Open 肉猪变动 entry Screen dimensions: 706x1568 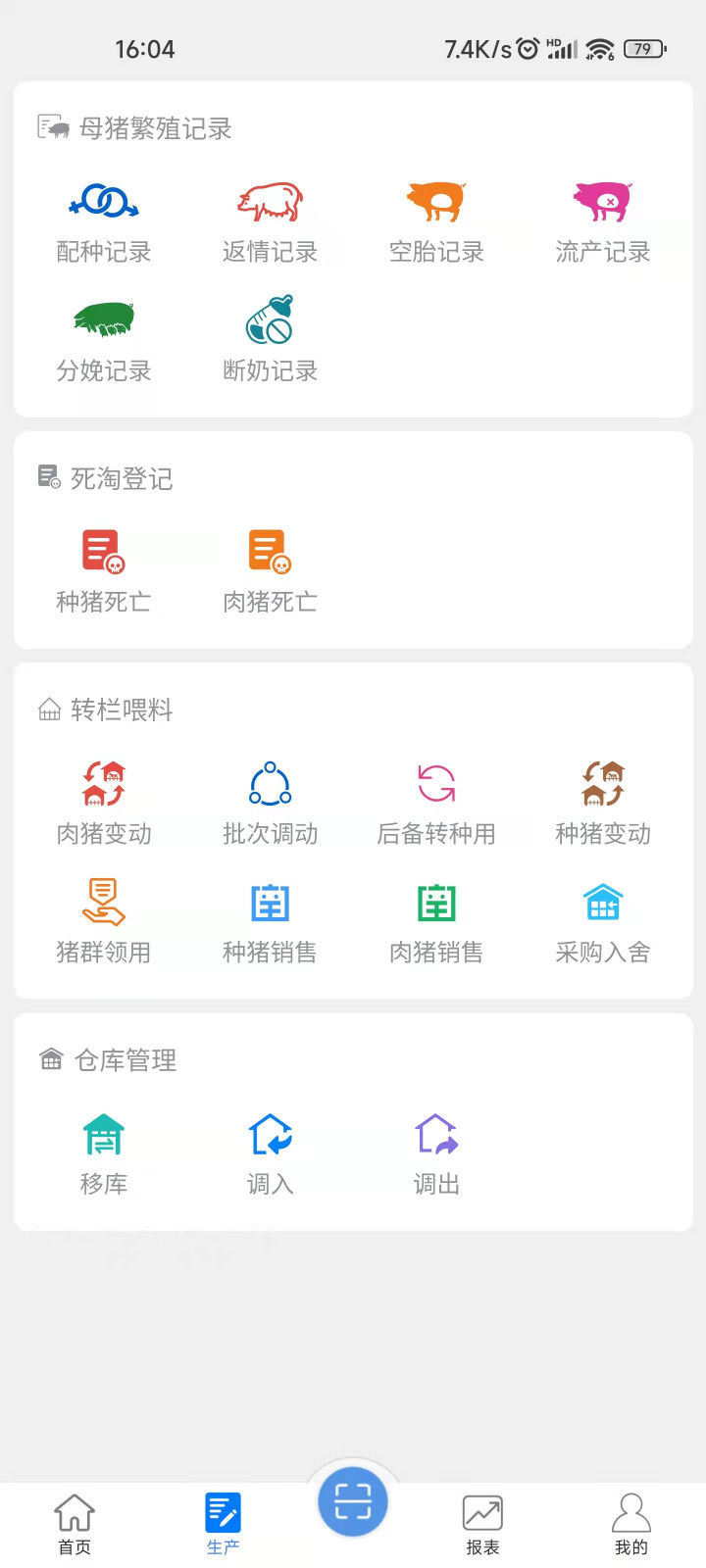(x=104, y=804)
